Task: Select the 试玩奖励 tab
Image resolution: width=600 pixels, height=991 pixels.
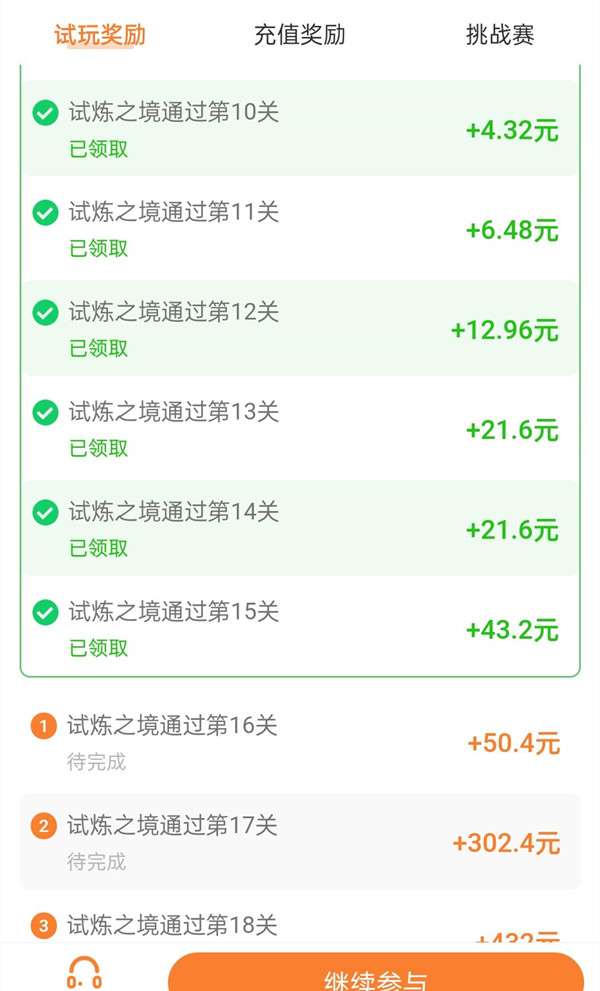Action: click(x=100, y=35)
